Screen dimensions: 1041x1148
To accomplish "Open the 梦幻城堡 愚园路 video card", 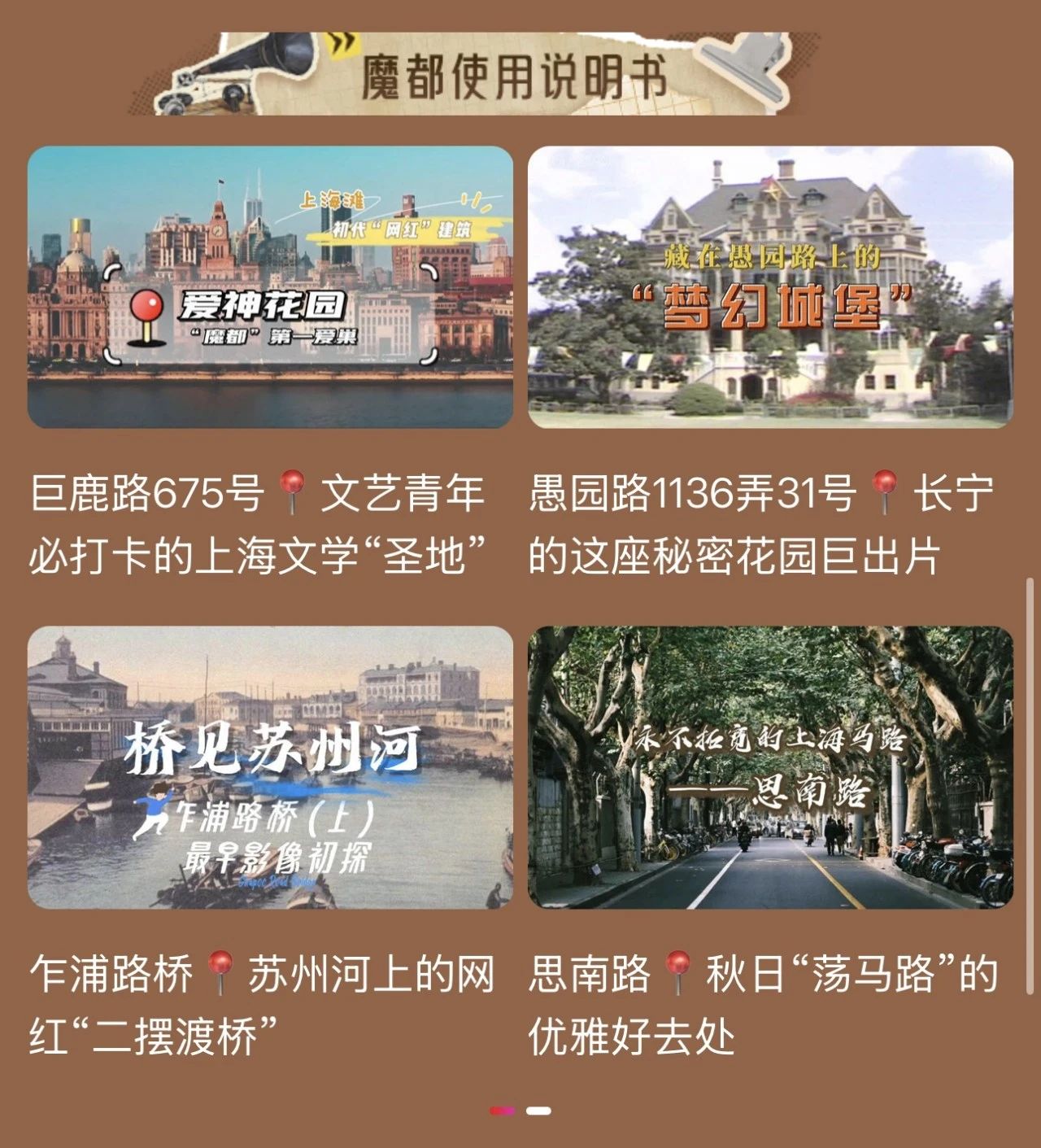I will coord(770,287).
